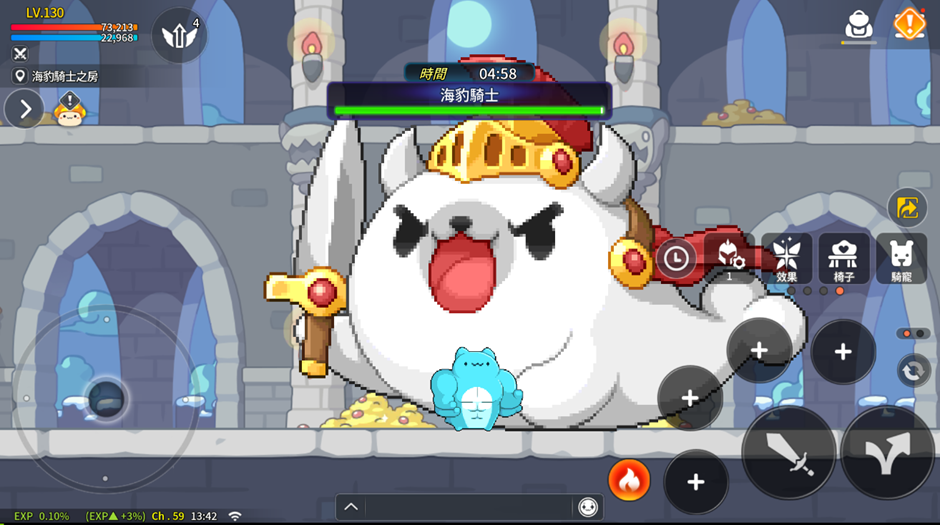Image resolution: width=940 pixels, height=525 pixels.
Task: Open the clock quick slot icon
Action: coord(677,258)
